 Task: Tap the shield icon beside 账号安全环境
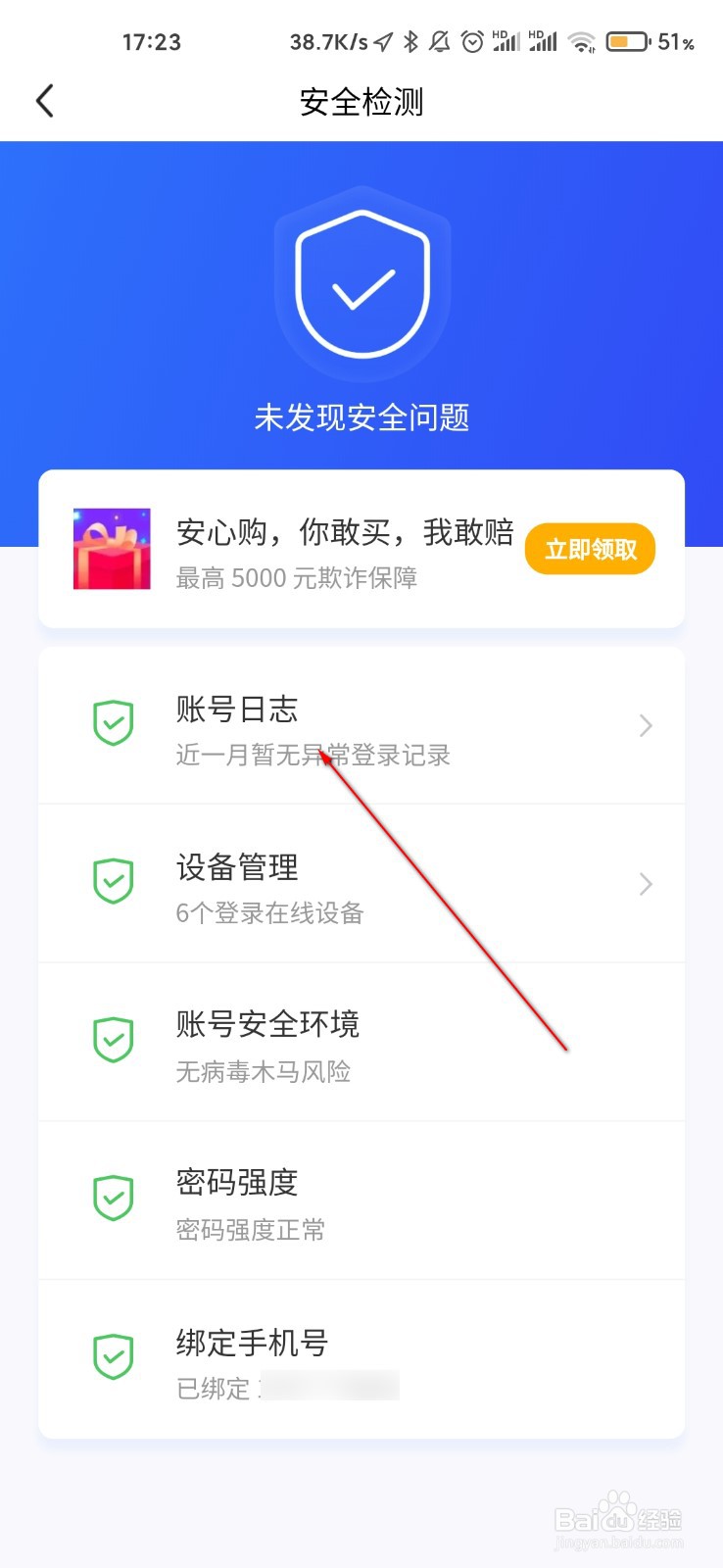click(114, 1040)
